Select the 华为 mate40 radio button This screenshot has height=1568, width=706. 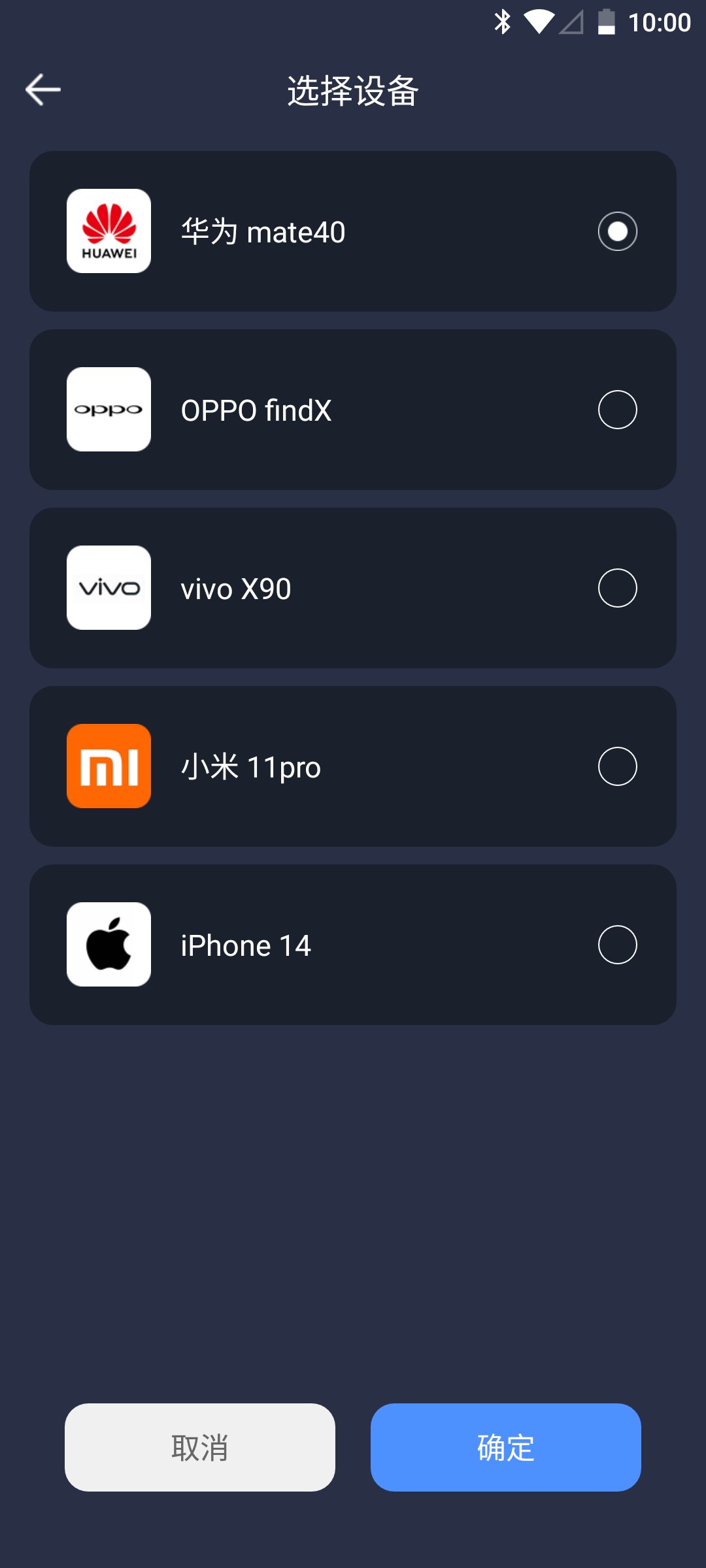tap(617, 231)
